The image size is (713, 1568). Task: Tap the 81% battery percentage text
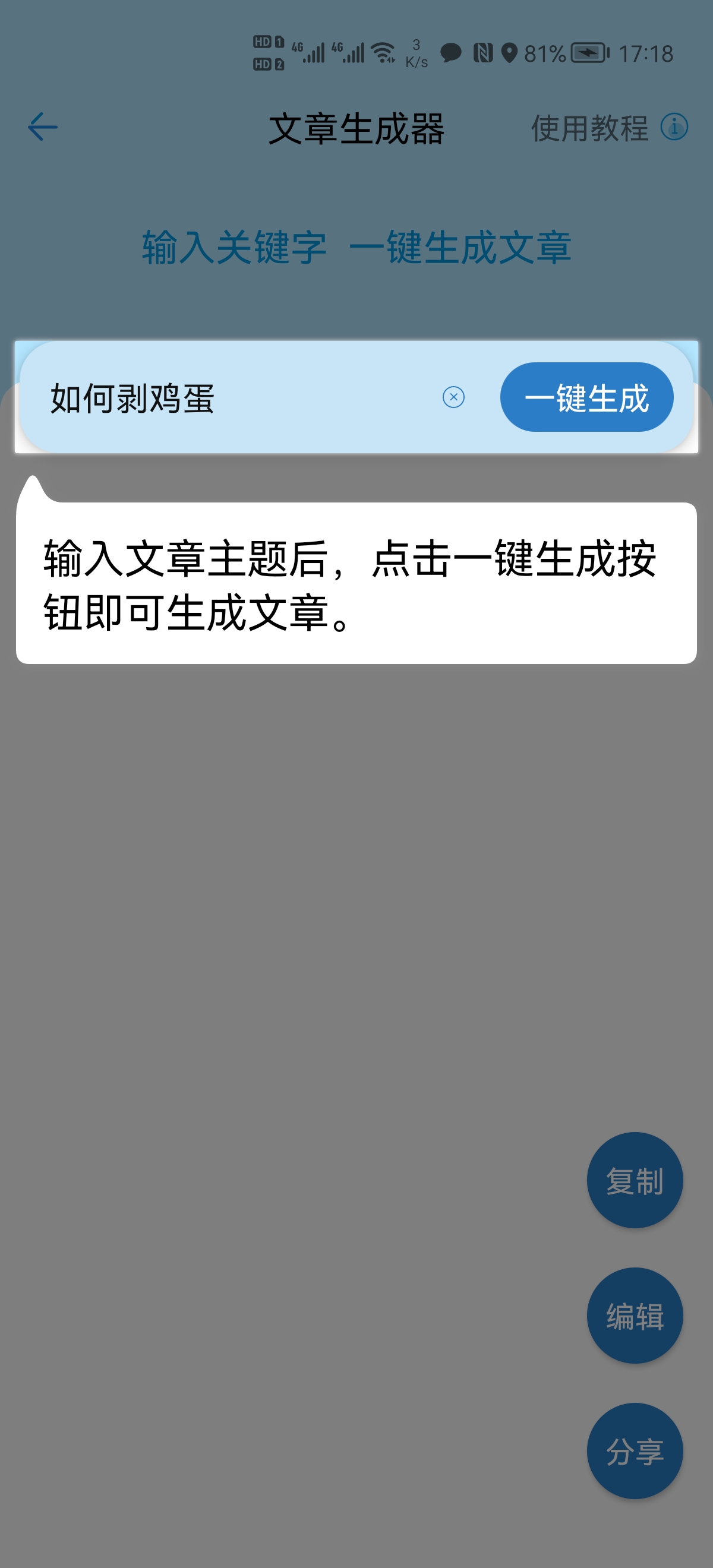[x=544, y=53]
